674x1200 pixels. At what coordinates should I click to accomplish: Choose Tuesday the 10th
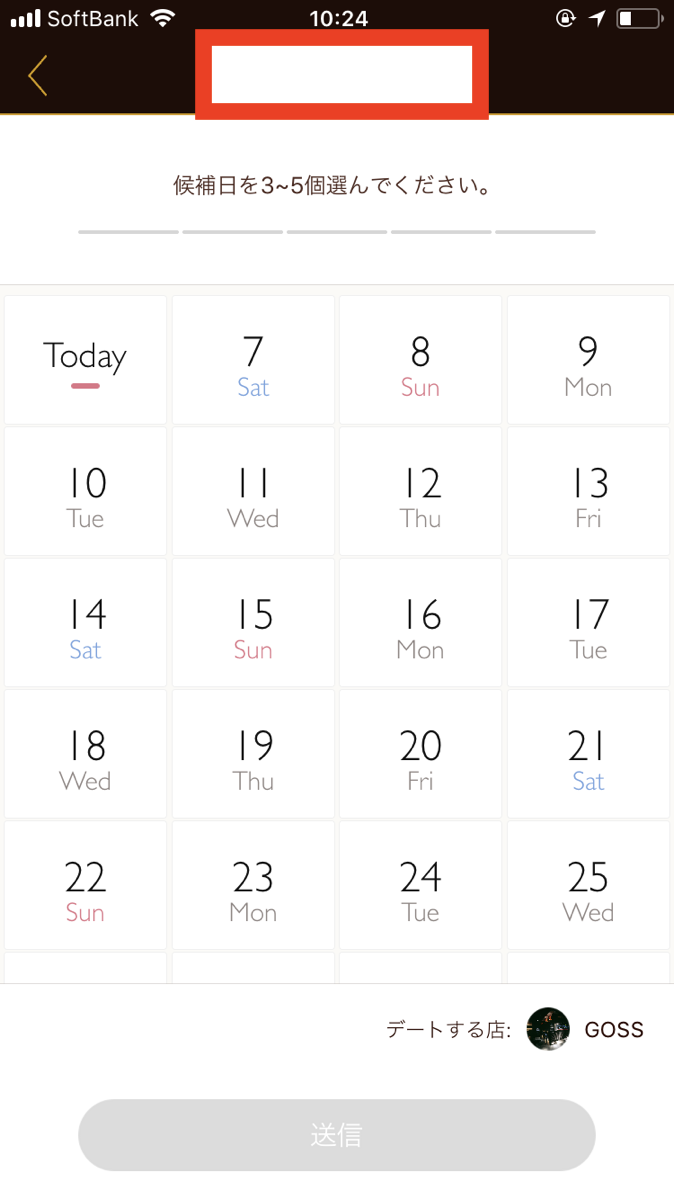pyautogui.click(x=85, y=492)
